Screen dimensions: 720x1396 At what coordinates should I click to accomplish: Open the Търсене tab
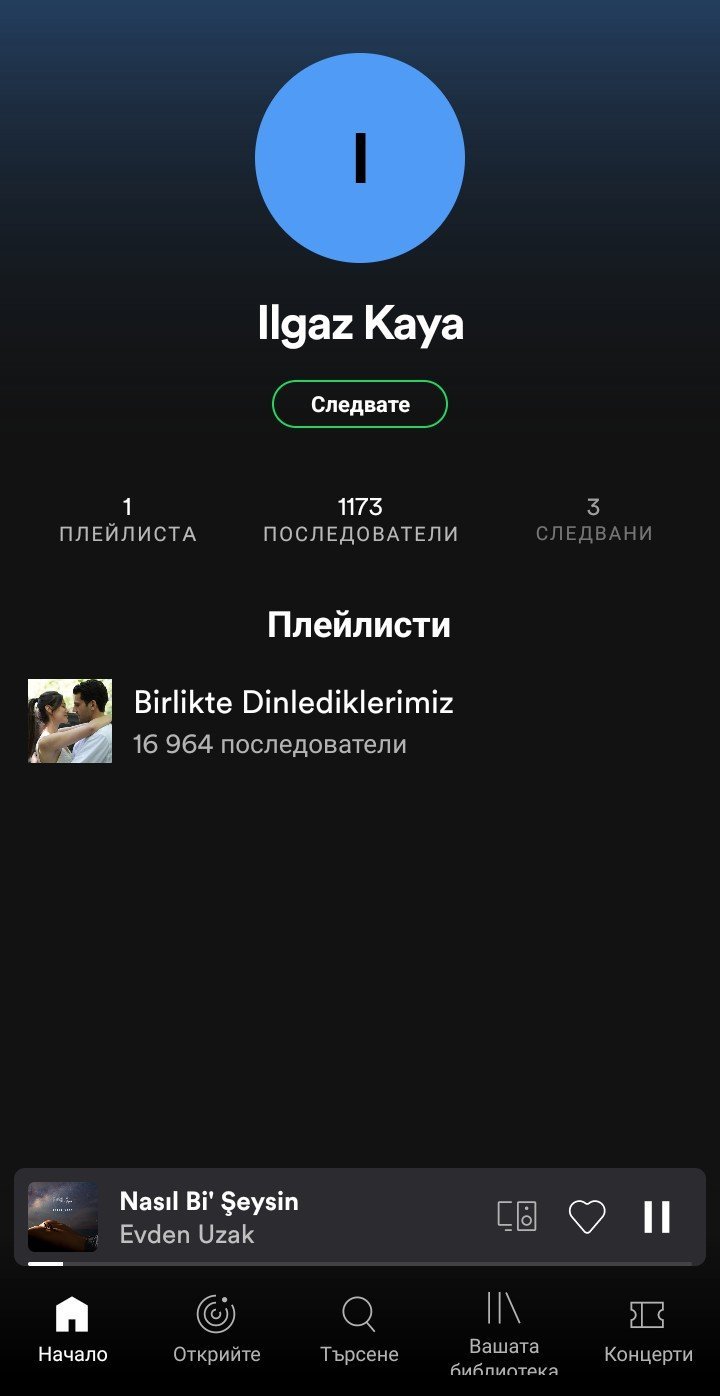[359, 1330]
